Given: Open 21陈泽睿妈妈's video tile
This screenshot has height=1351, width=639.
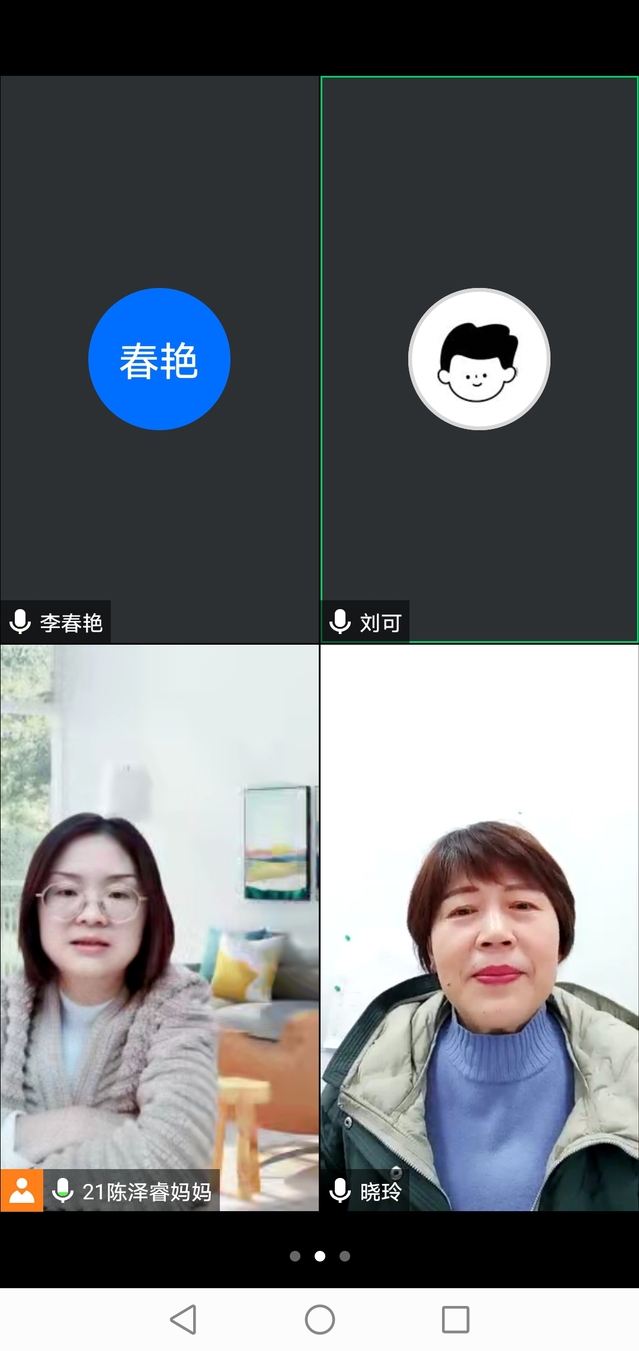Looking at the screenshot, I should point(159,927).
